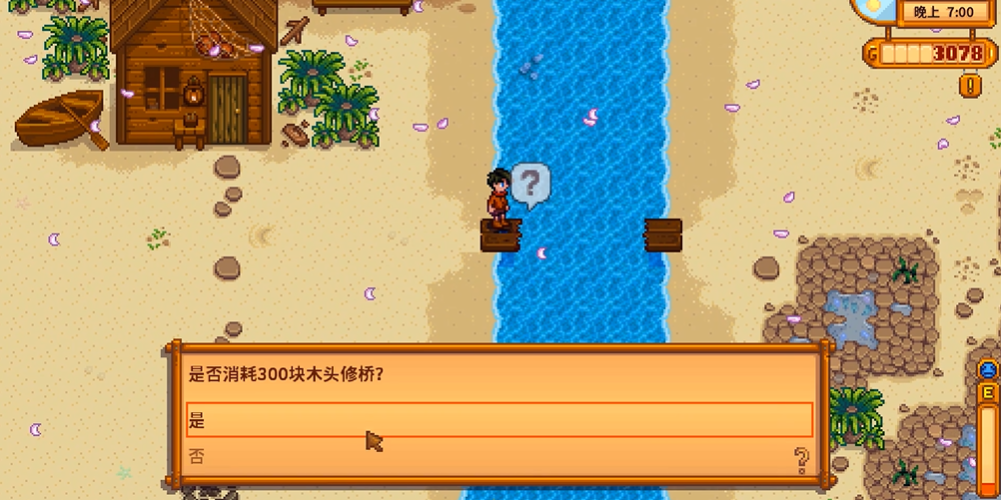Choose 是 to repair the bridge

498,420
